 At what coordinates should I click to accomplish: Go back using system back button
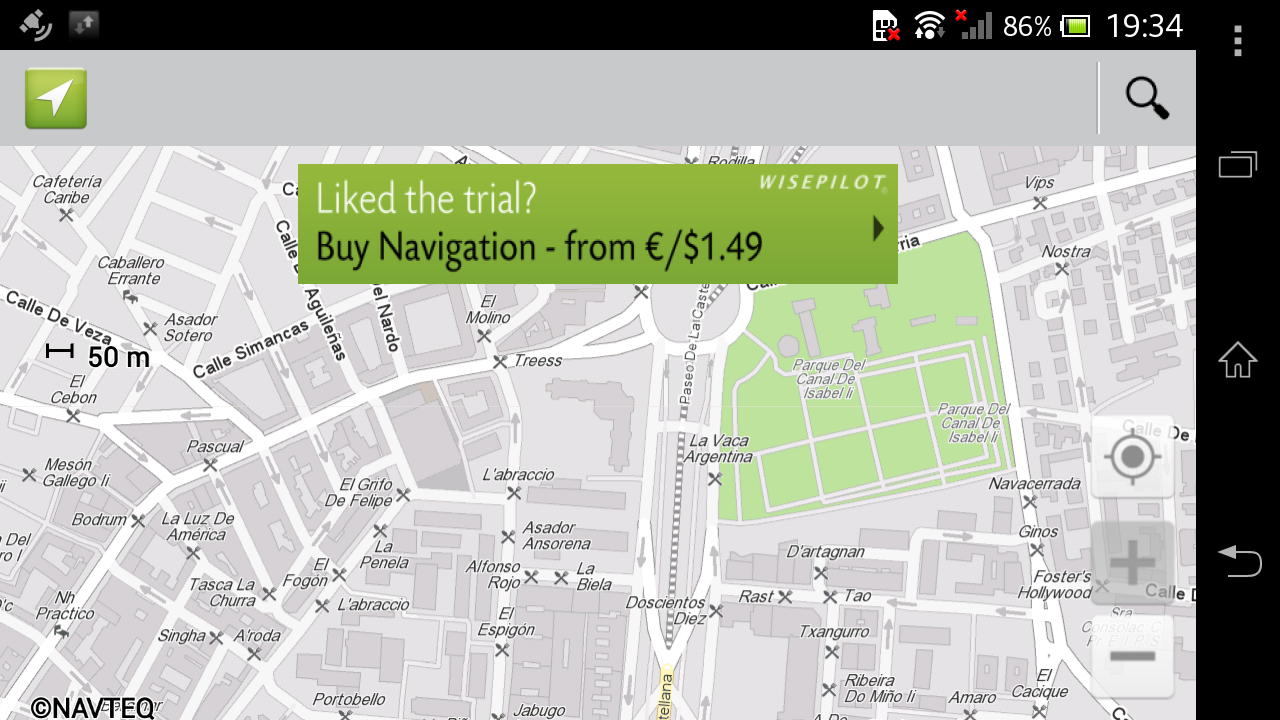(1238, 560)
